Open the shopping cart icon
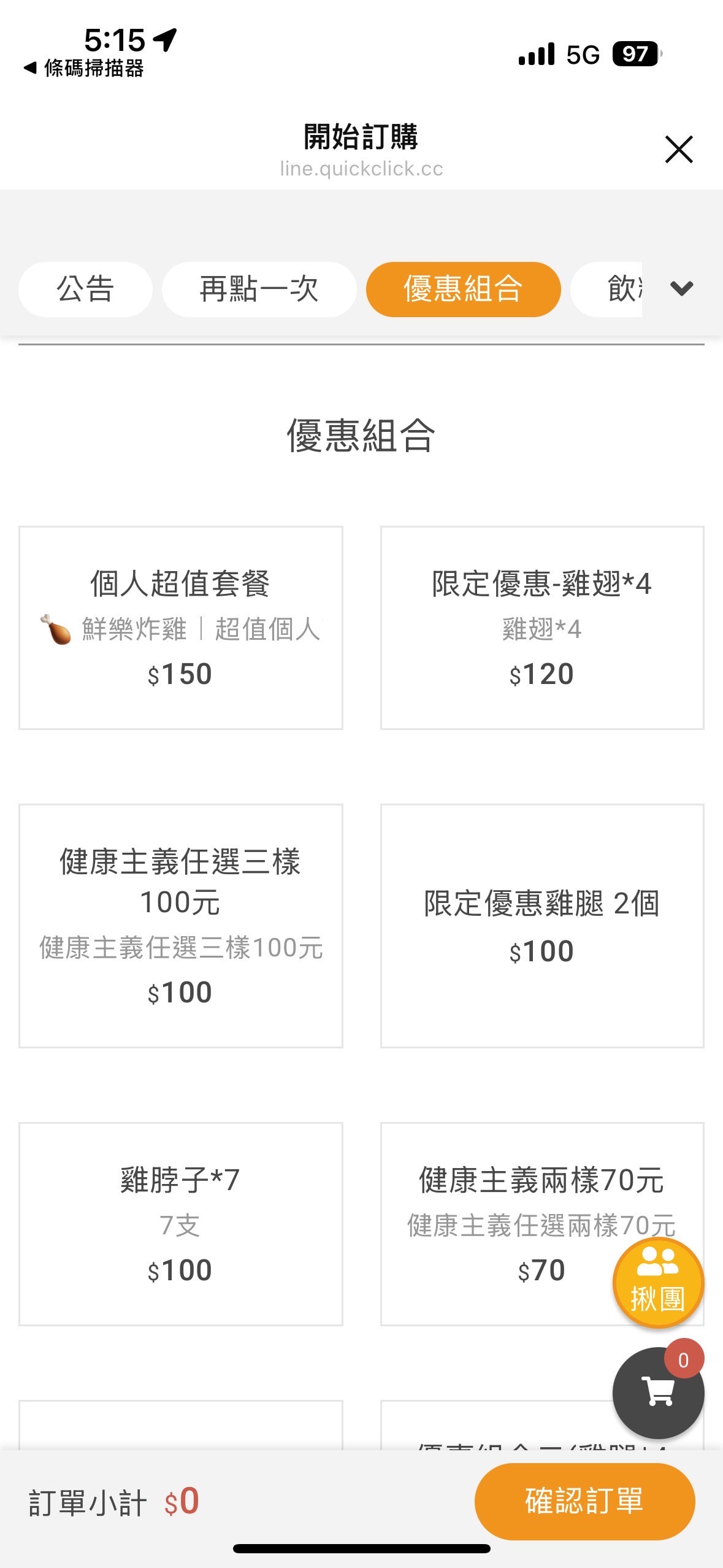This screenshot has width=723, height=1568. (x=659, y=1385)
